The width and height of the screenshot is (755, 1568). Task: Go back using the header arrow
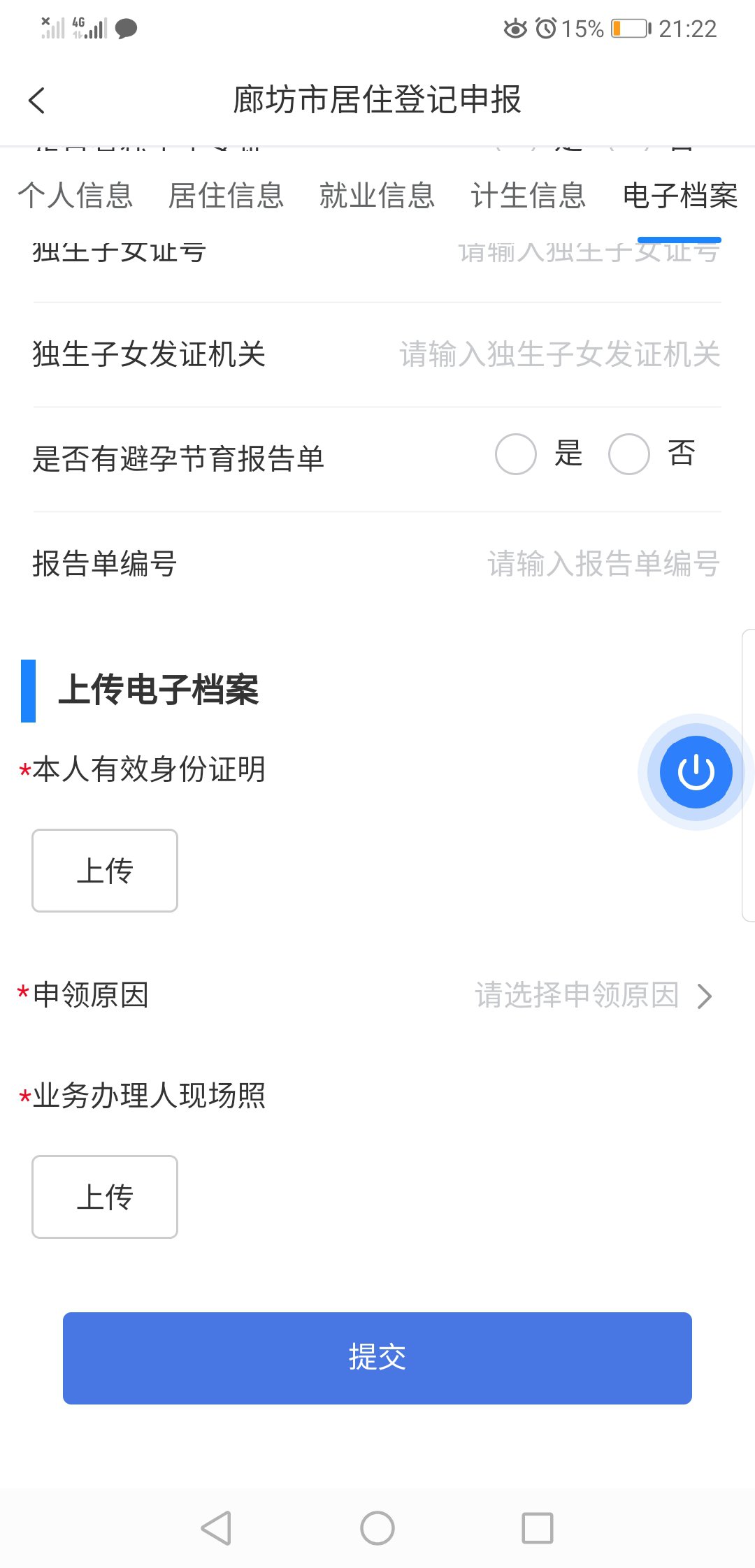pyautogui.click(x=37, y=100)
